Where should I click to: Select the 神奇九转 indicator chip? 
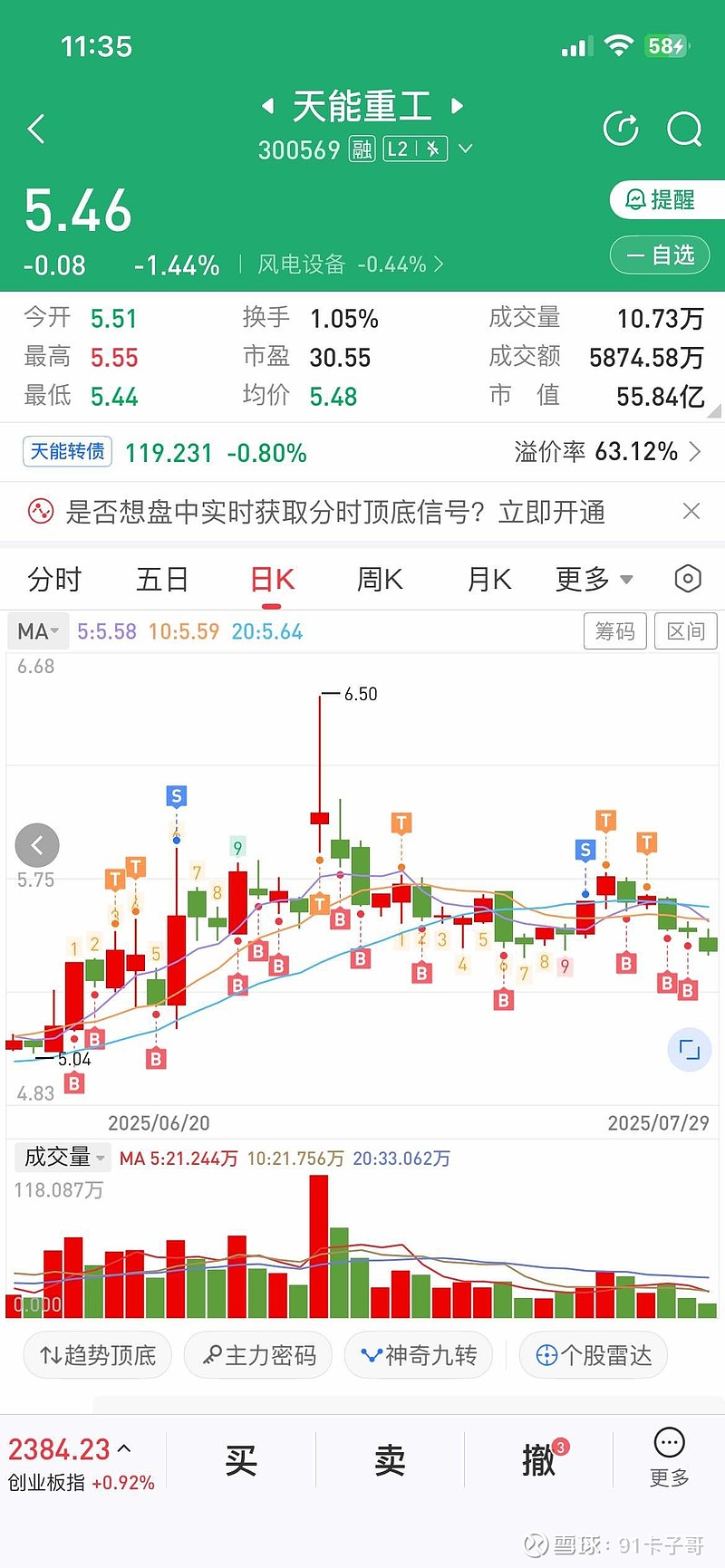coord(419,1355)
